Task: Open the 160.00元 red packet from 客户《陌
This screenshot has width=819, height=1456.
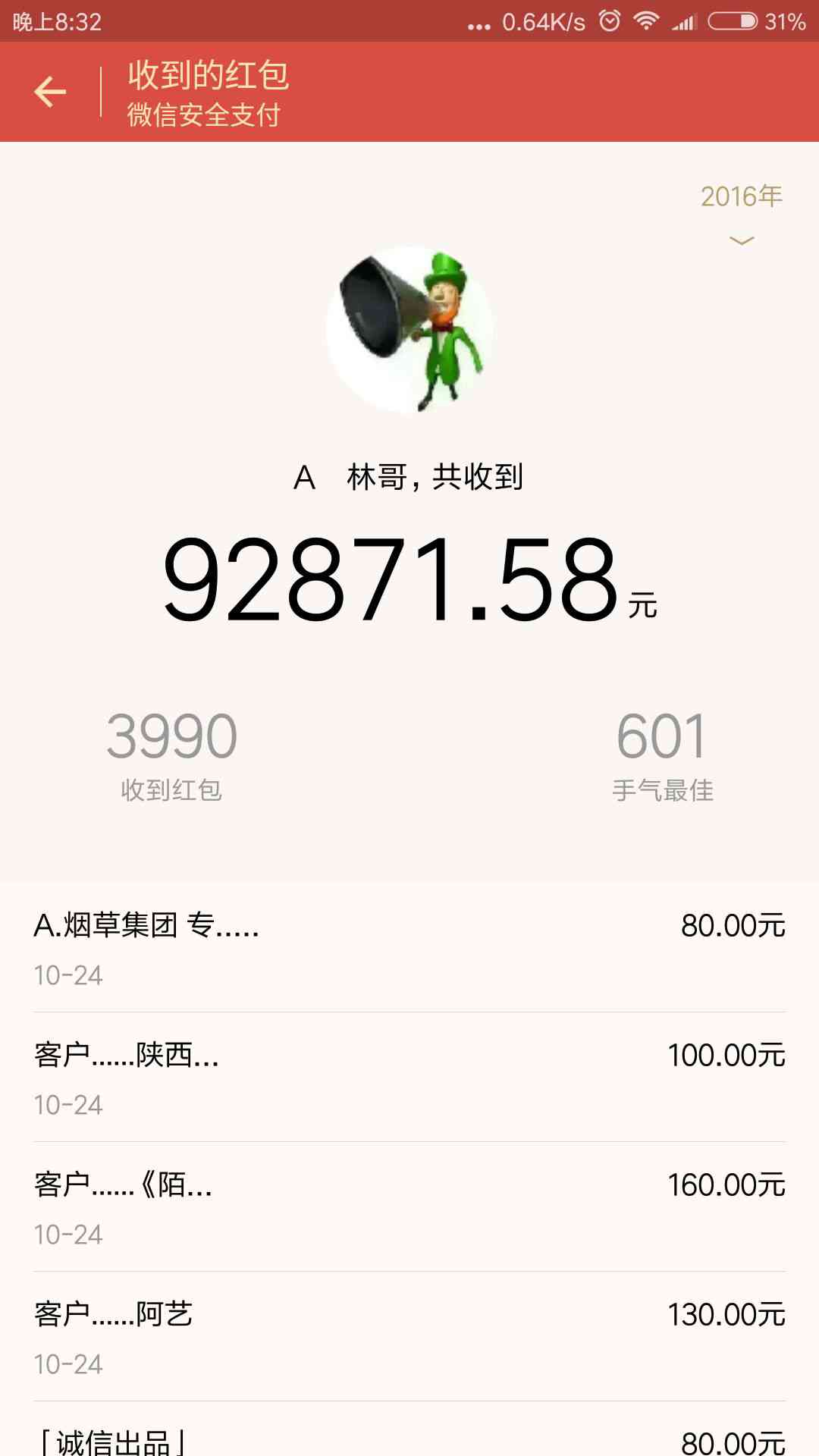Action: click(x=409, y=1207)
